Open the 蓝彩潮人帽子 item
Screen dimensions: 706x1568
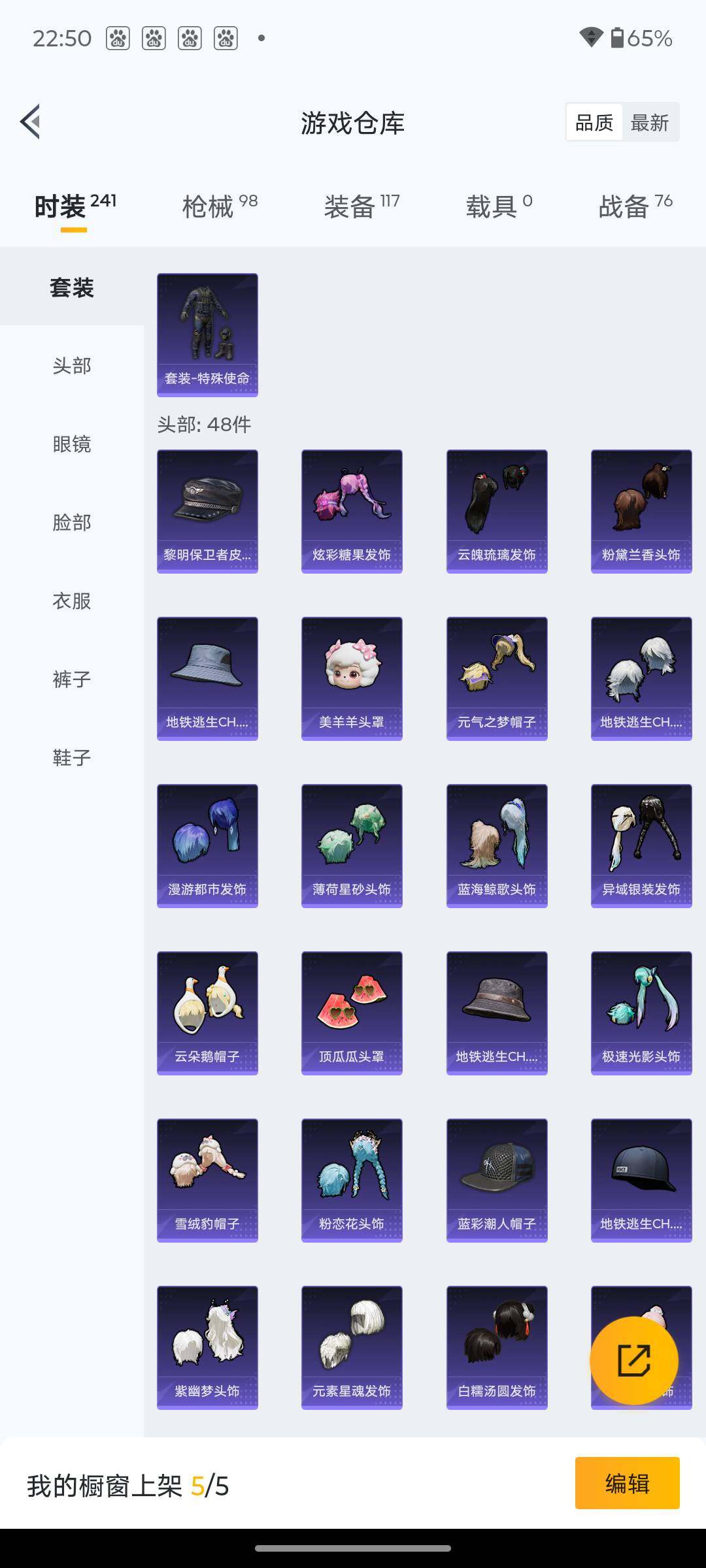pyautogui.click(x=497, y=1180)
